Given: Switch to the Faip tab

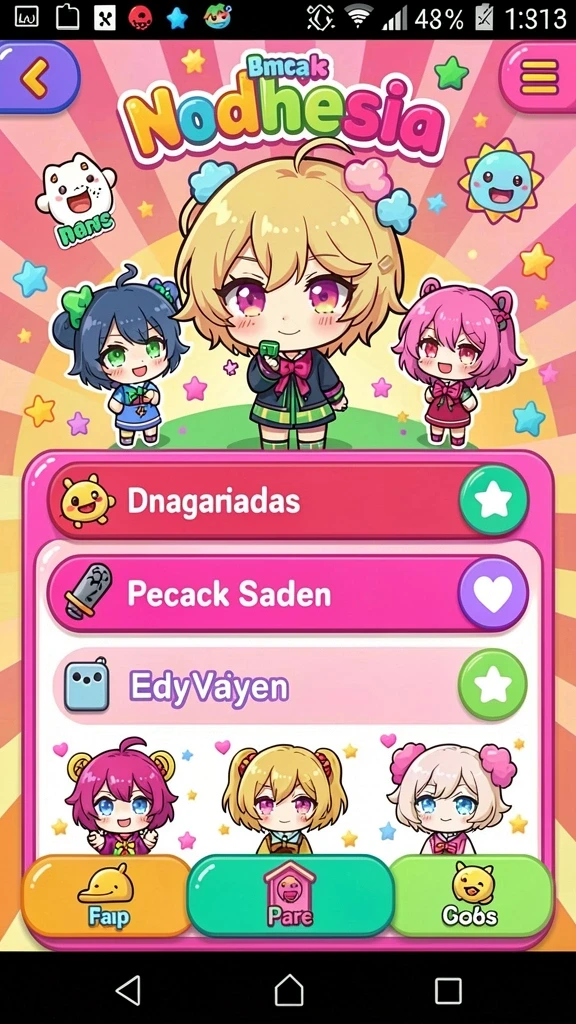Looking at the screenshot, I should coord(107,896).
